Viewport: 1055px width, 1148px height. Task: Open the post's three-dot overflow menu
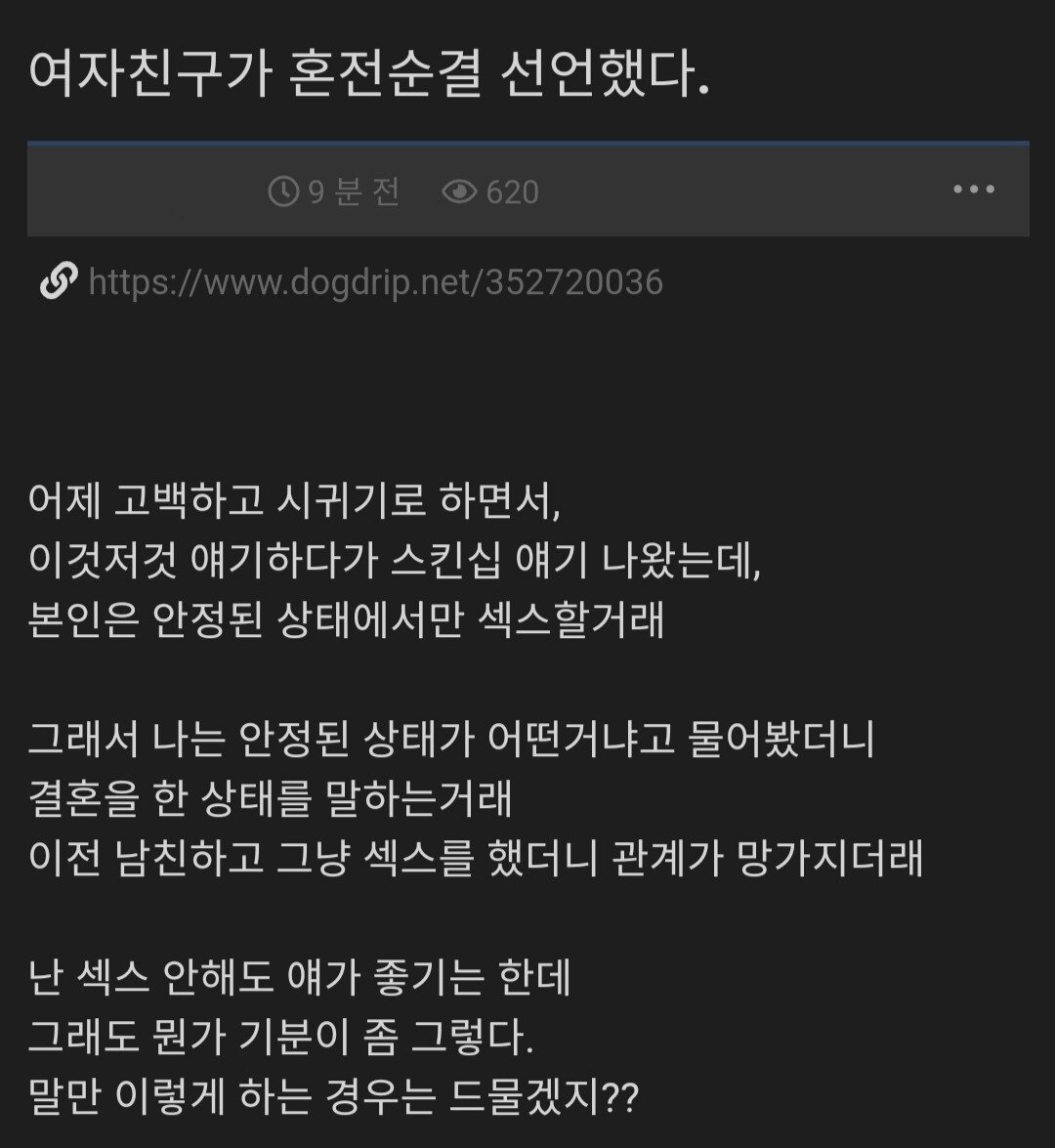tap(973, 191)
